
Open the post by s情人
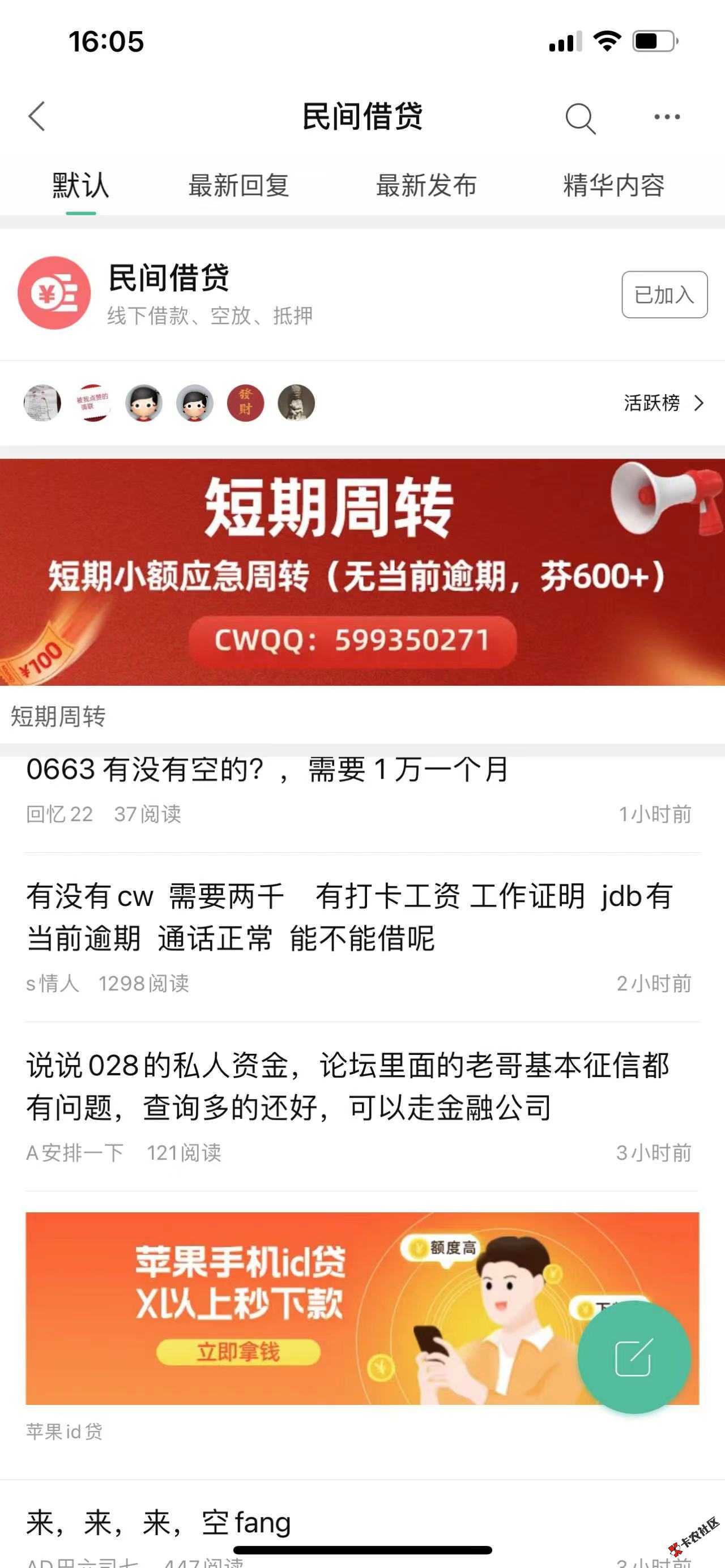coord(350,917)
